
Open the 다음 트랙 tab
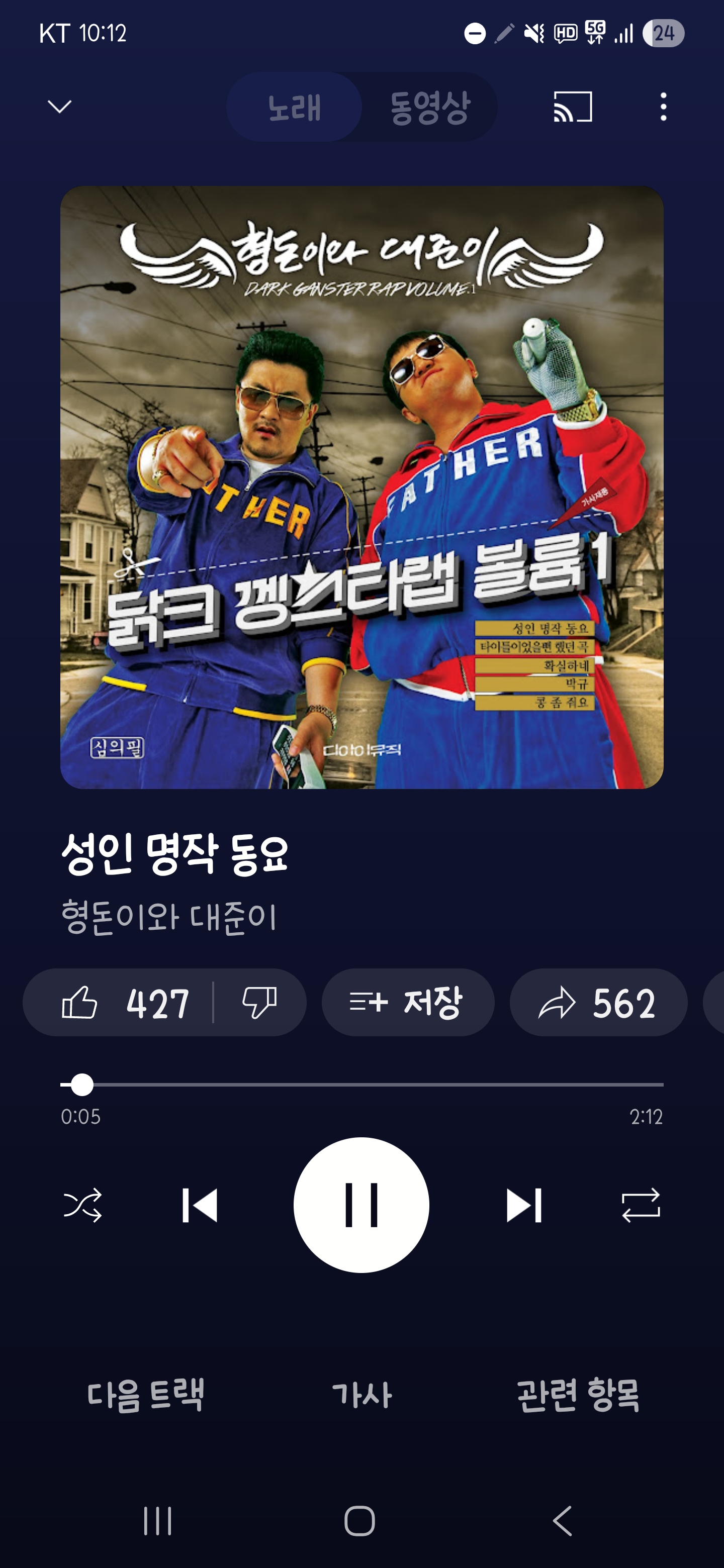click(x=145, y=1394)
